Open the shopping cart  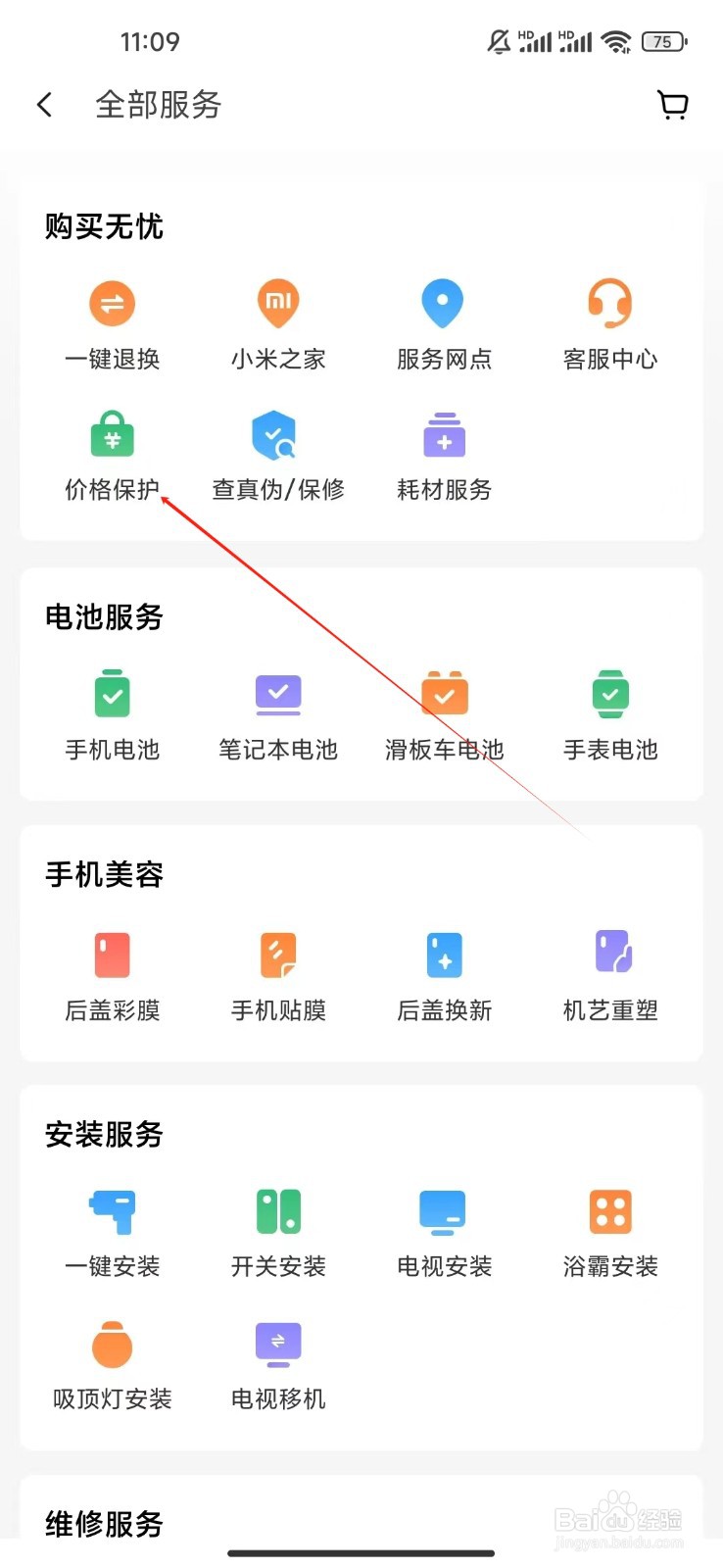(x=673, y=105)
